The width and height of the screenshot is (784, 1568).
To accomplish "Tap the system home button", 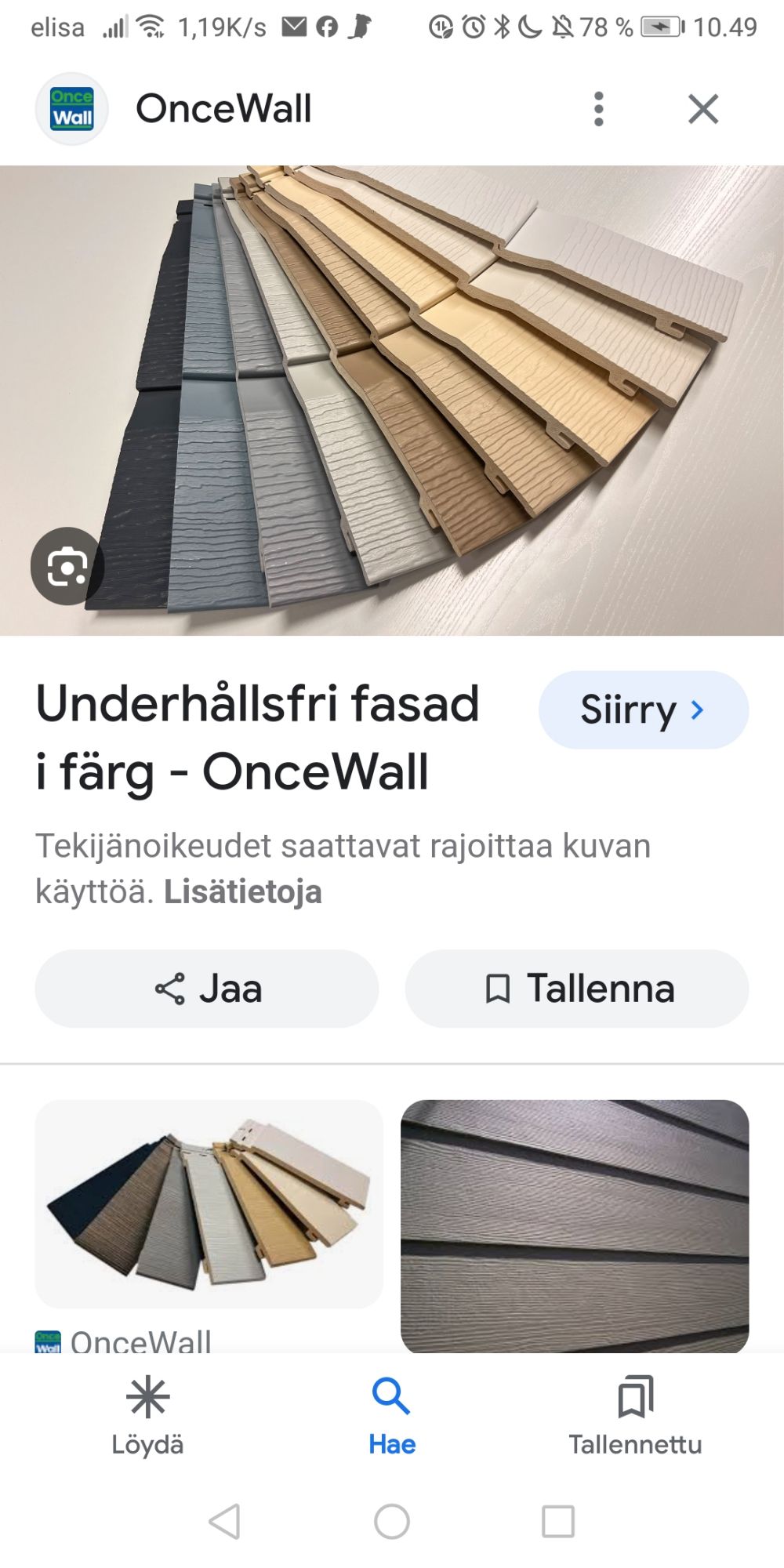I will tap(392, 1522).
